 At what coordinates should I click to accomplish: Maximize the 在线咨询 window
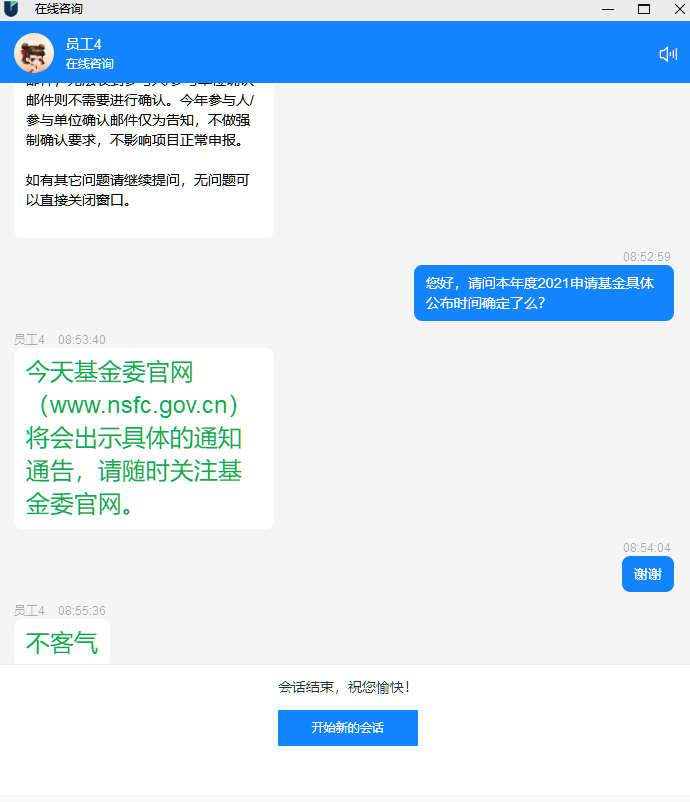pyautogui.click(x=644, y=9)
